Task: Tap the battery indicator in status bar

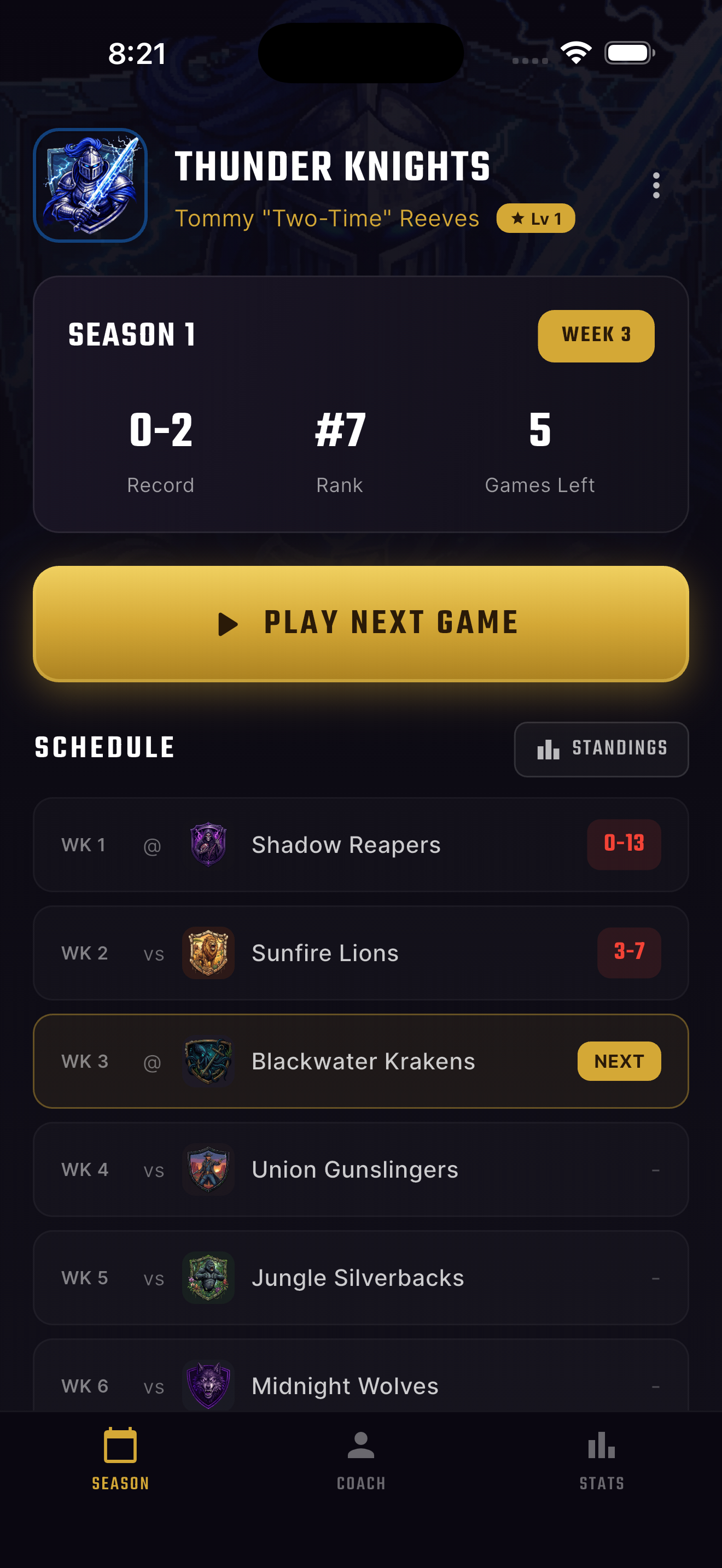Action: (x=627, y=53)
